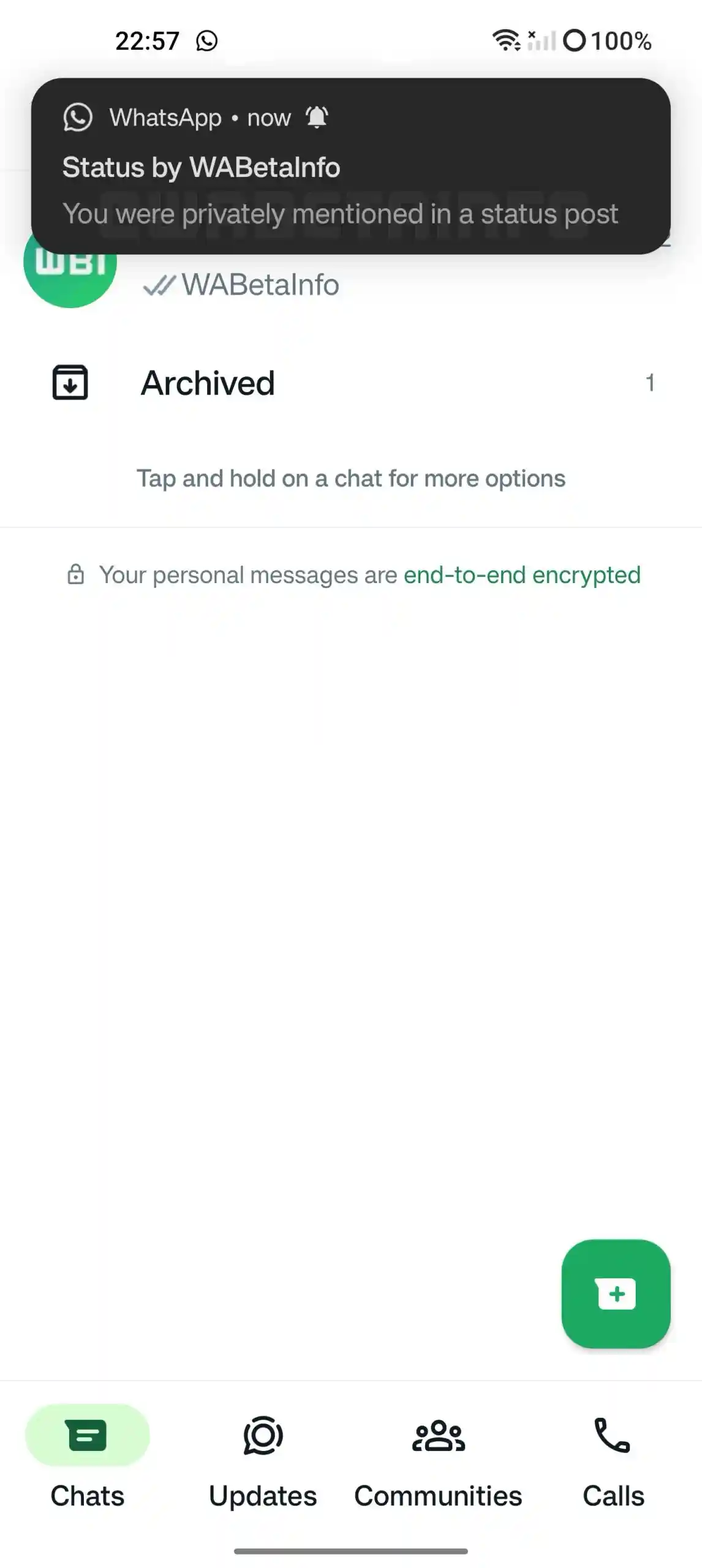Tap the double check marks next to WABetaInfo
The width and height of the screenshot is (702, 1568).
click(x=160, y=284)
